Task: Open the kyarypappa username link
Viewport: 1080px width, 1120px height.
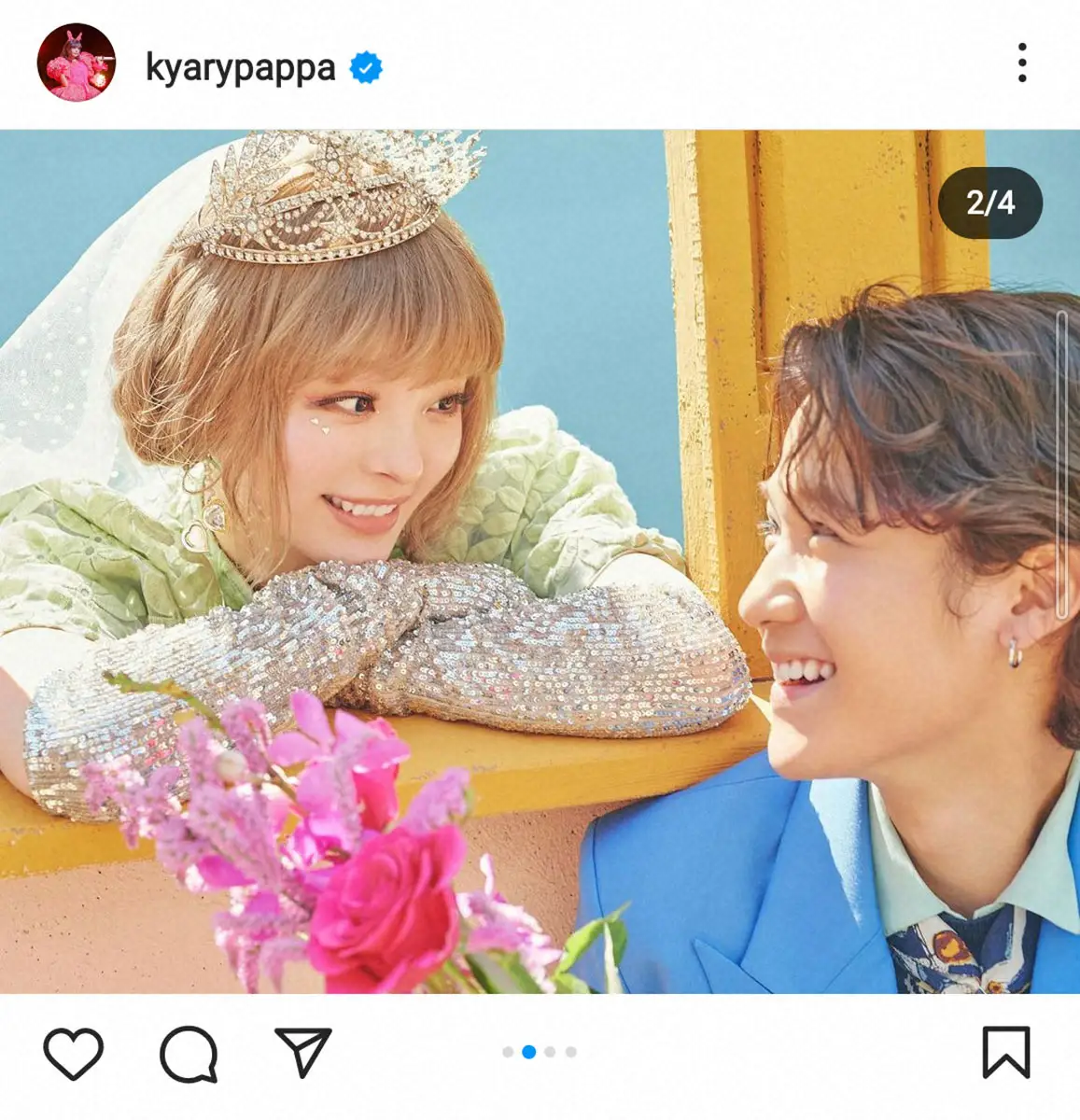Action: coord(240,68)
